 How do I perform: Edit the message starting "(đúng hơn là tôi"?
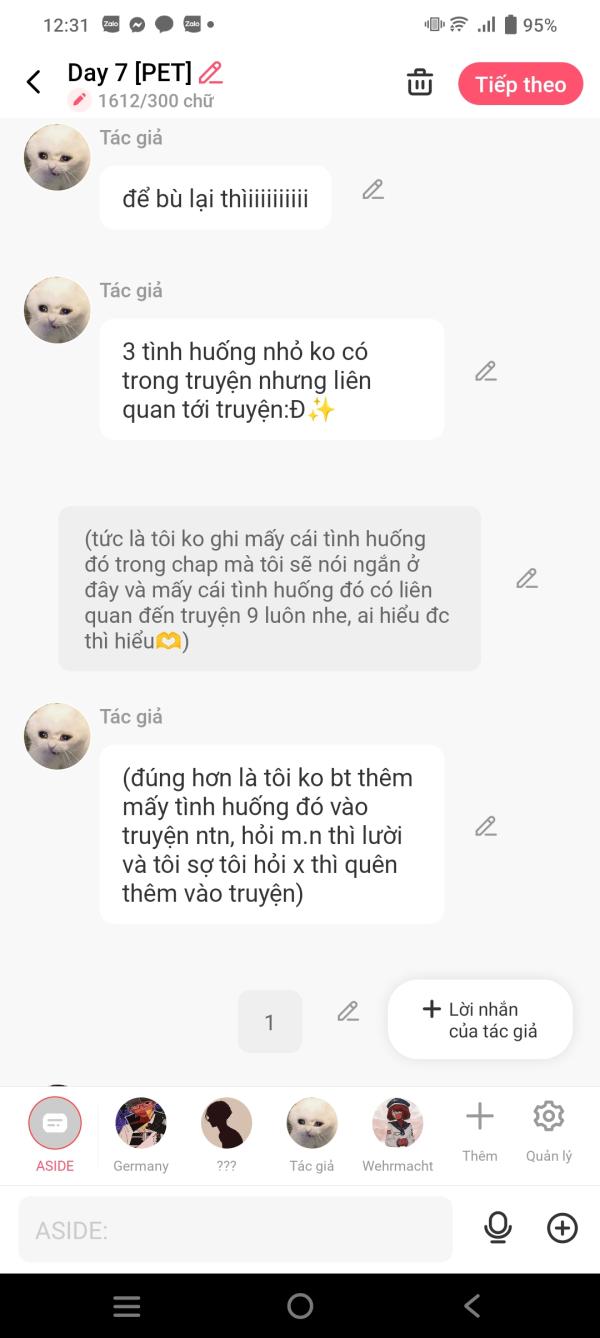486,827
